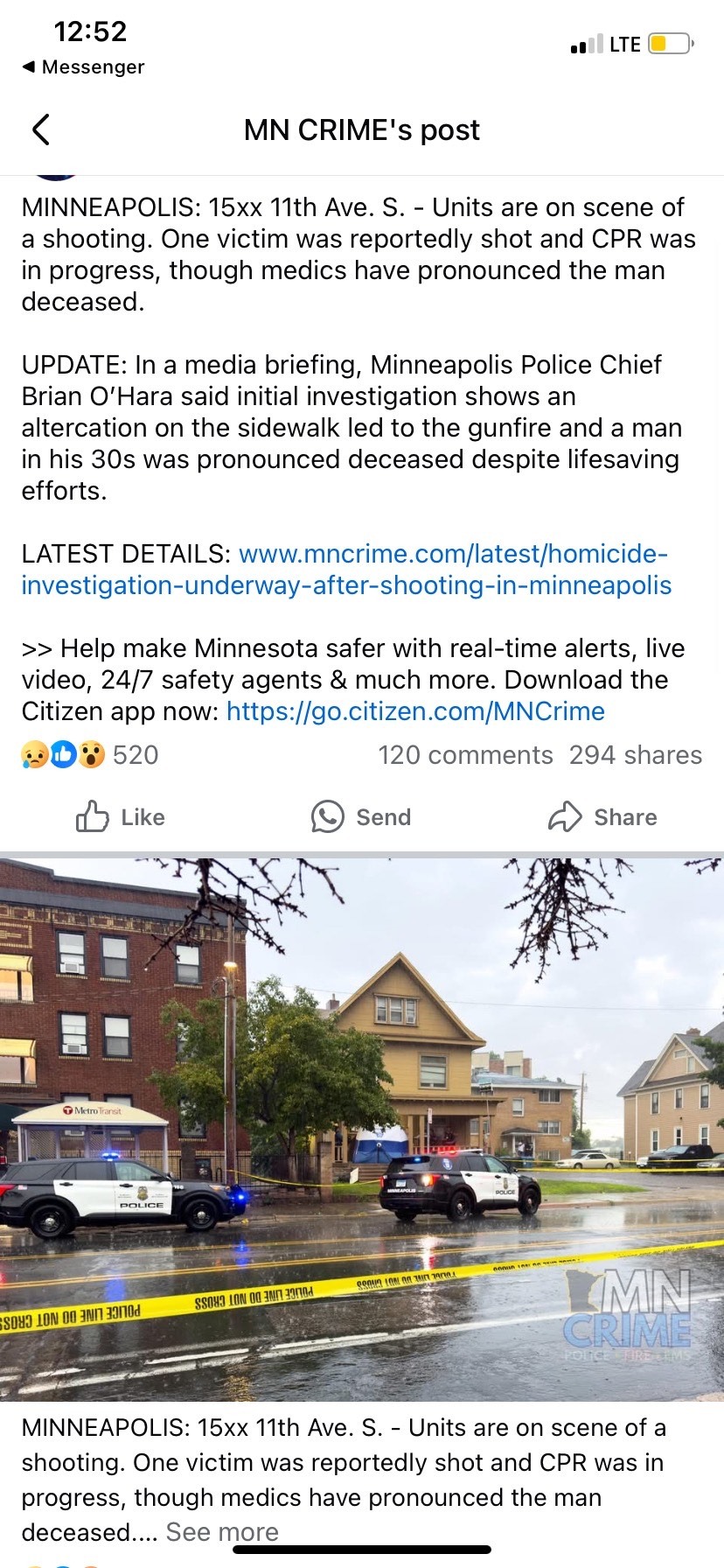Send this post via Messenger

click(x=361, y=817)
